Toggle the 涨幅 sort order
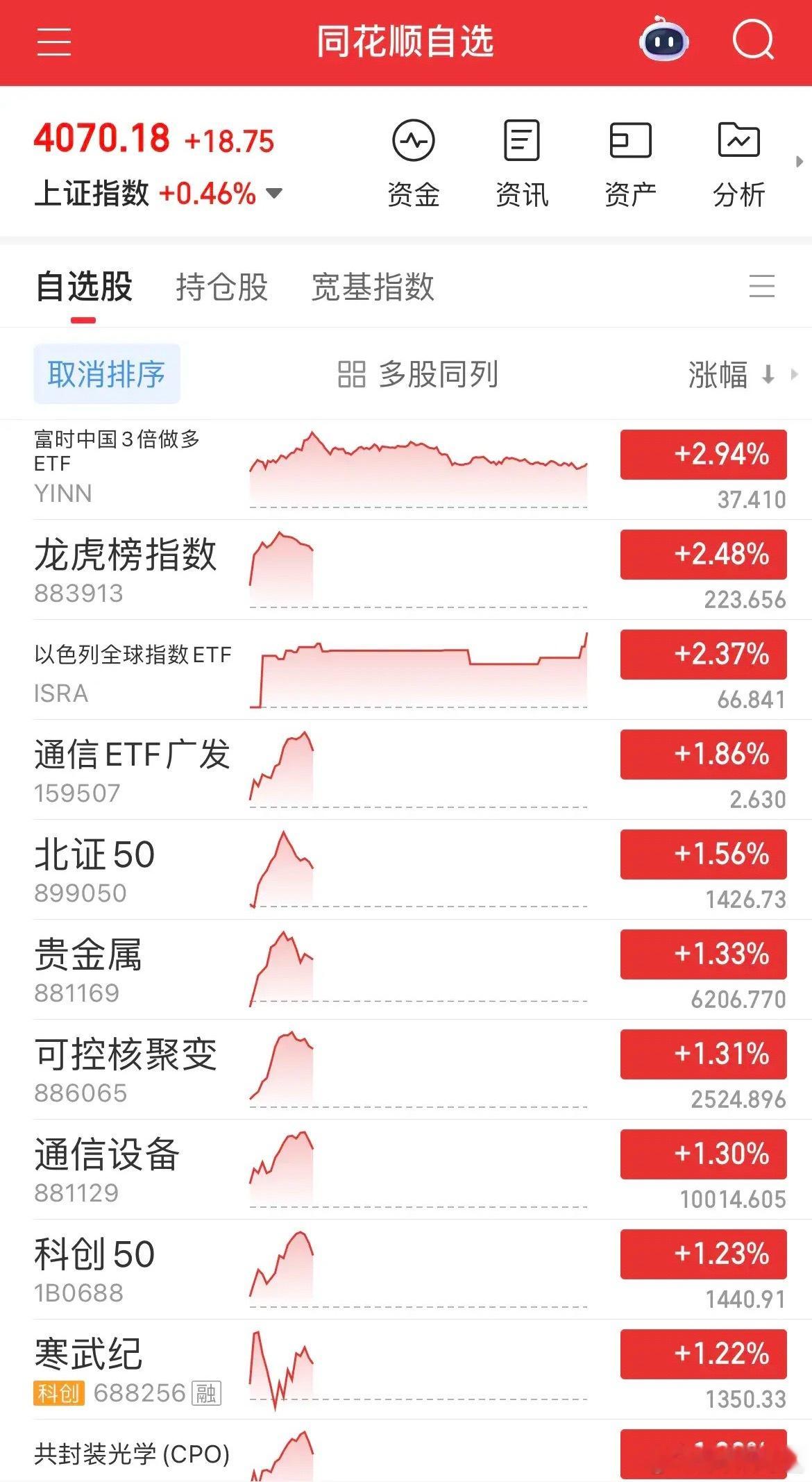Image resolution: width=812 pixels, height=1482 pixels. (731, 375)
